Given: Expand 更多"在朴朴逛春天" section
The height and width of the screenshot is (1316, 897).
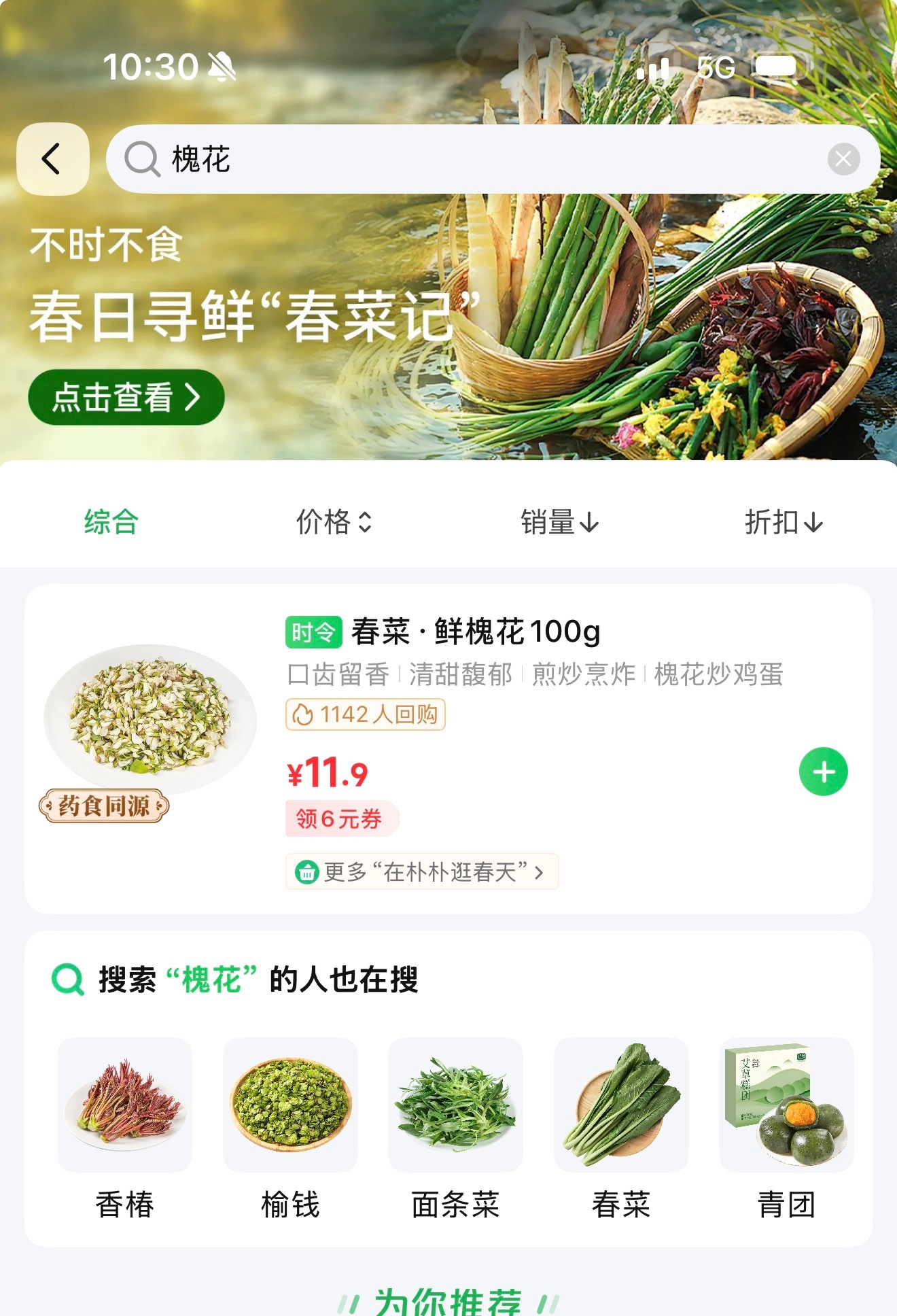Looking at the screenshot, I should pyautogui.click(x=423, y=871).
